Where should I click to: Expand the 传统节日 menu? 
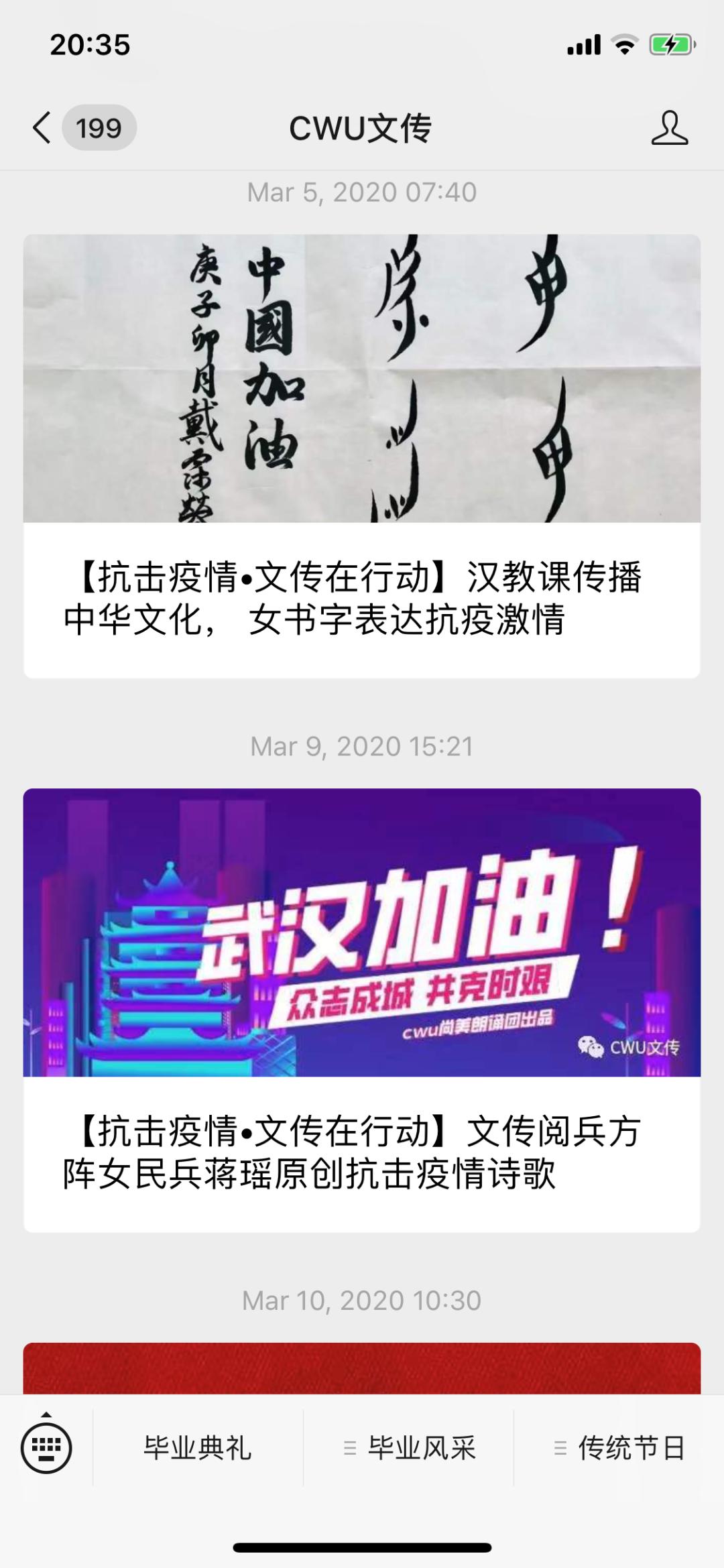pos(619,1449)
